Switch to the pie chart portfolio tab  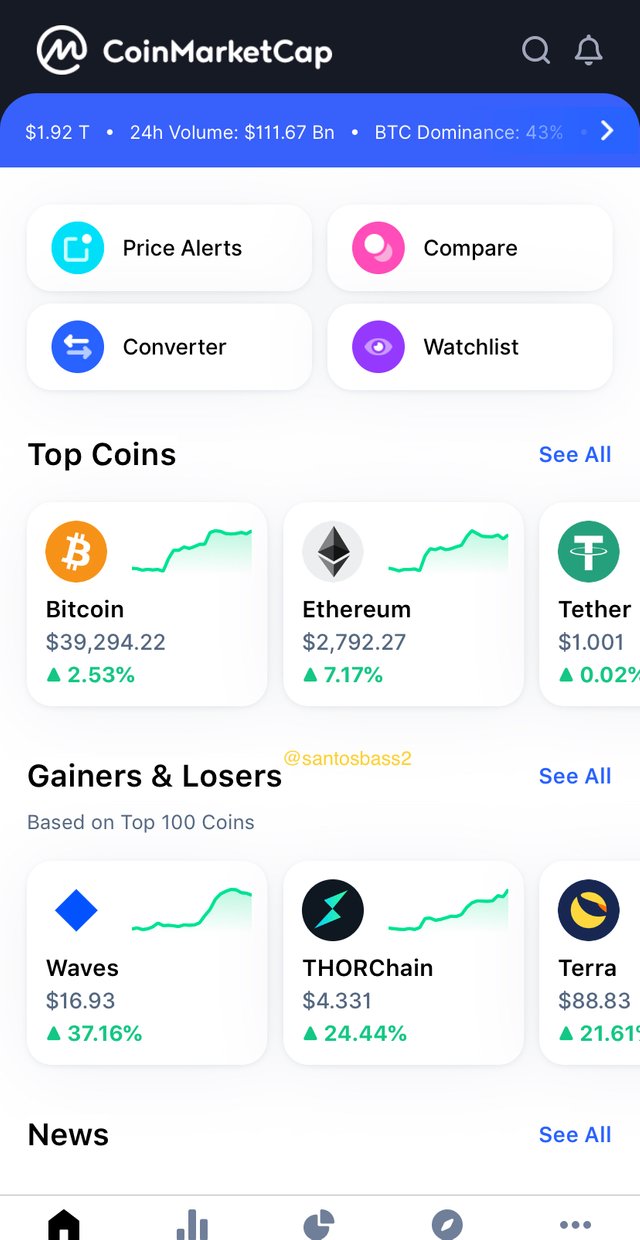point(319,1222)
